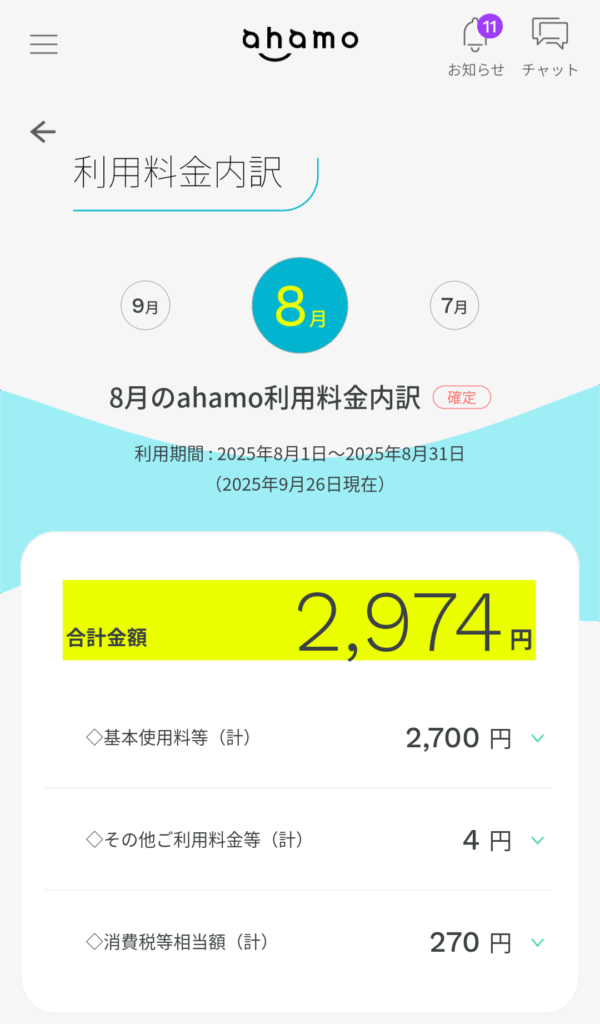Expand the 基本使用料等（計） breakdown
600x1024 pixels.
pos(537,739)
